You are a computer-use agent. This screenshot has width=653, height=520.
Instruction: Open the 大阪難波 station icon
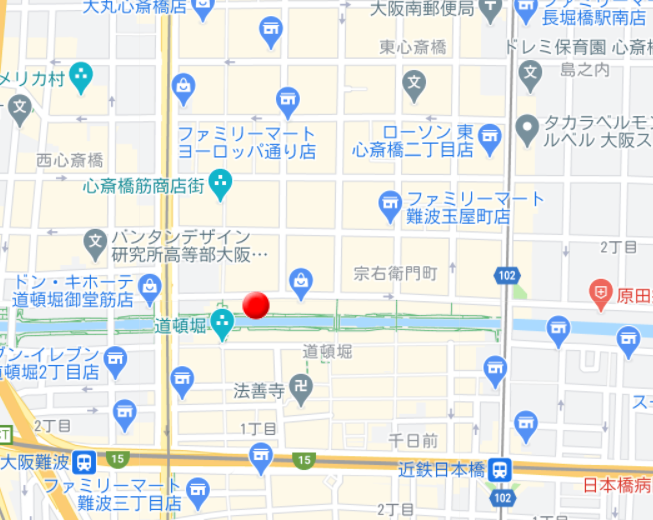pyautogui.click(x=84, y=463)
